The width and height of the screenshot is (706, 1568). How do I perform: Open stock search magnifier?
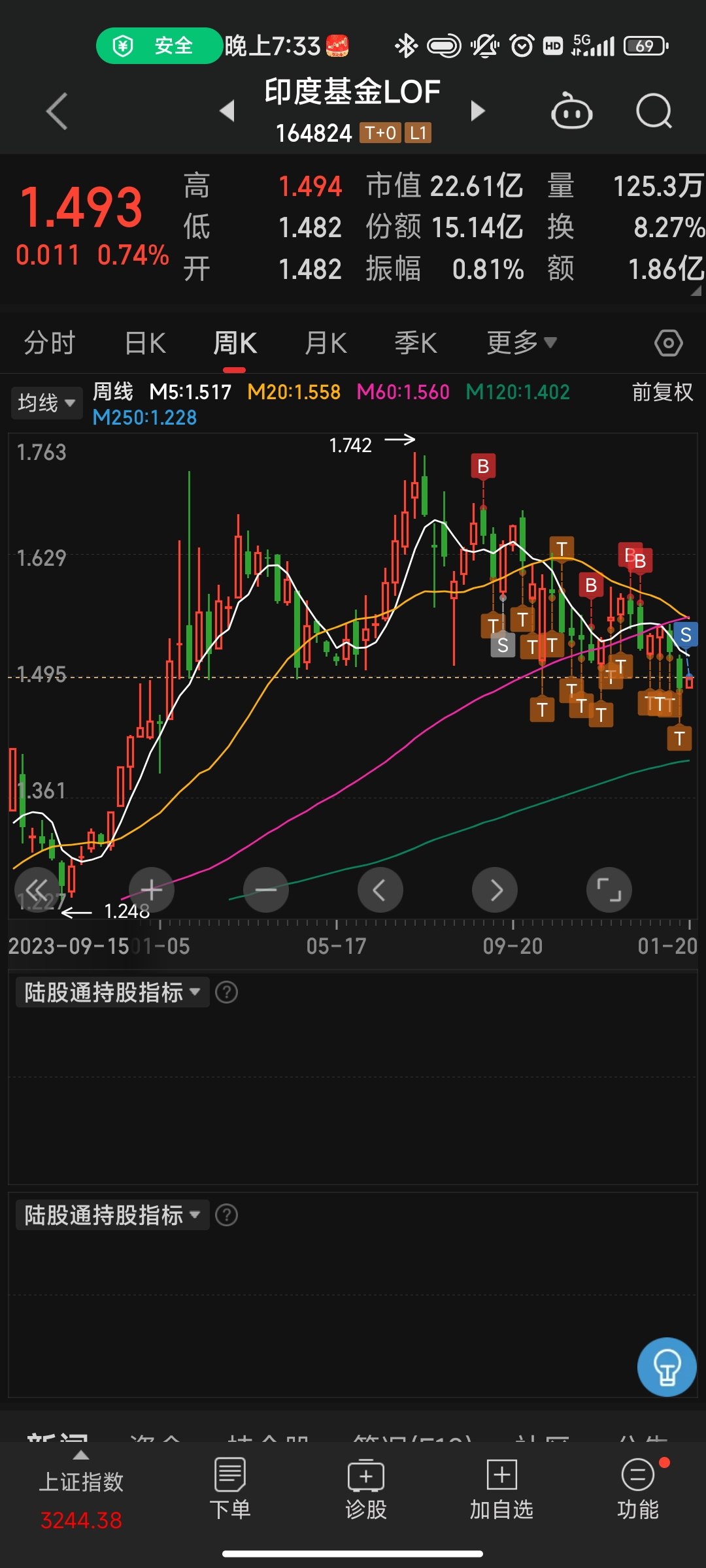654,112
